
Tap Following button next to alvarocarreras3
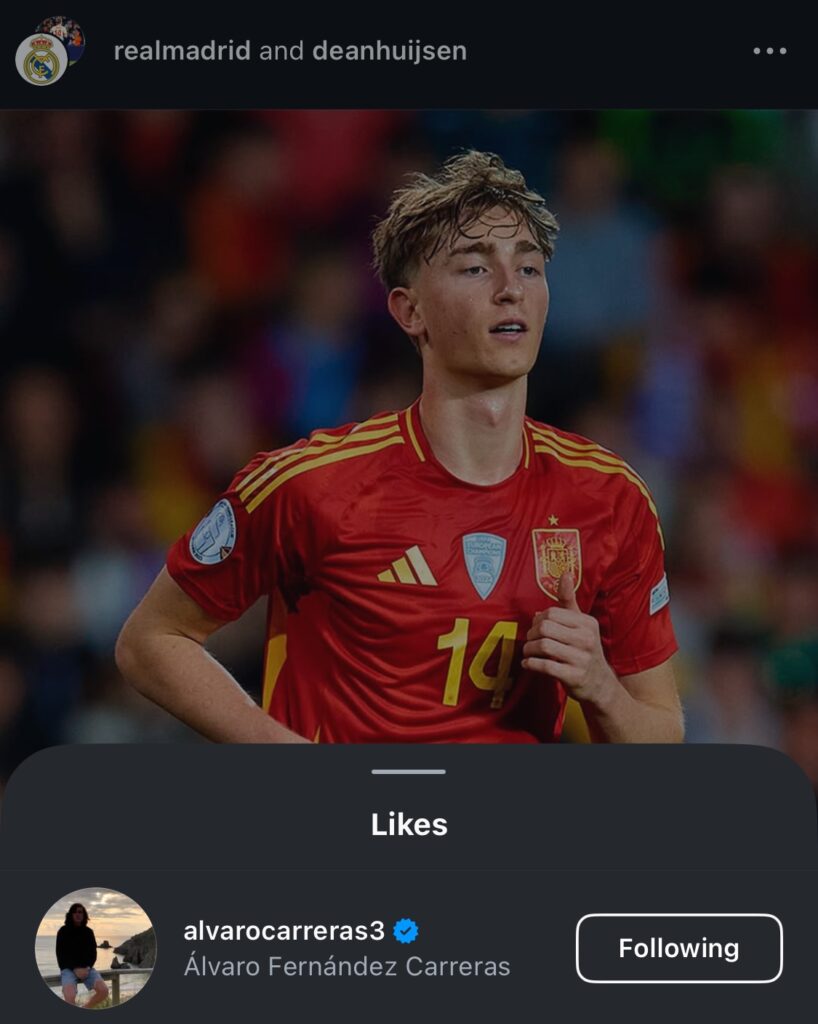pyautogui.click(x=679, y=948)
